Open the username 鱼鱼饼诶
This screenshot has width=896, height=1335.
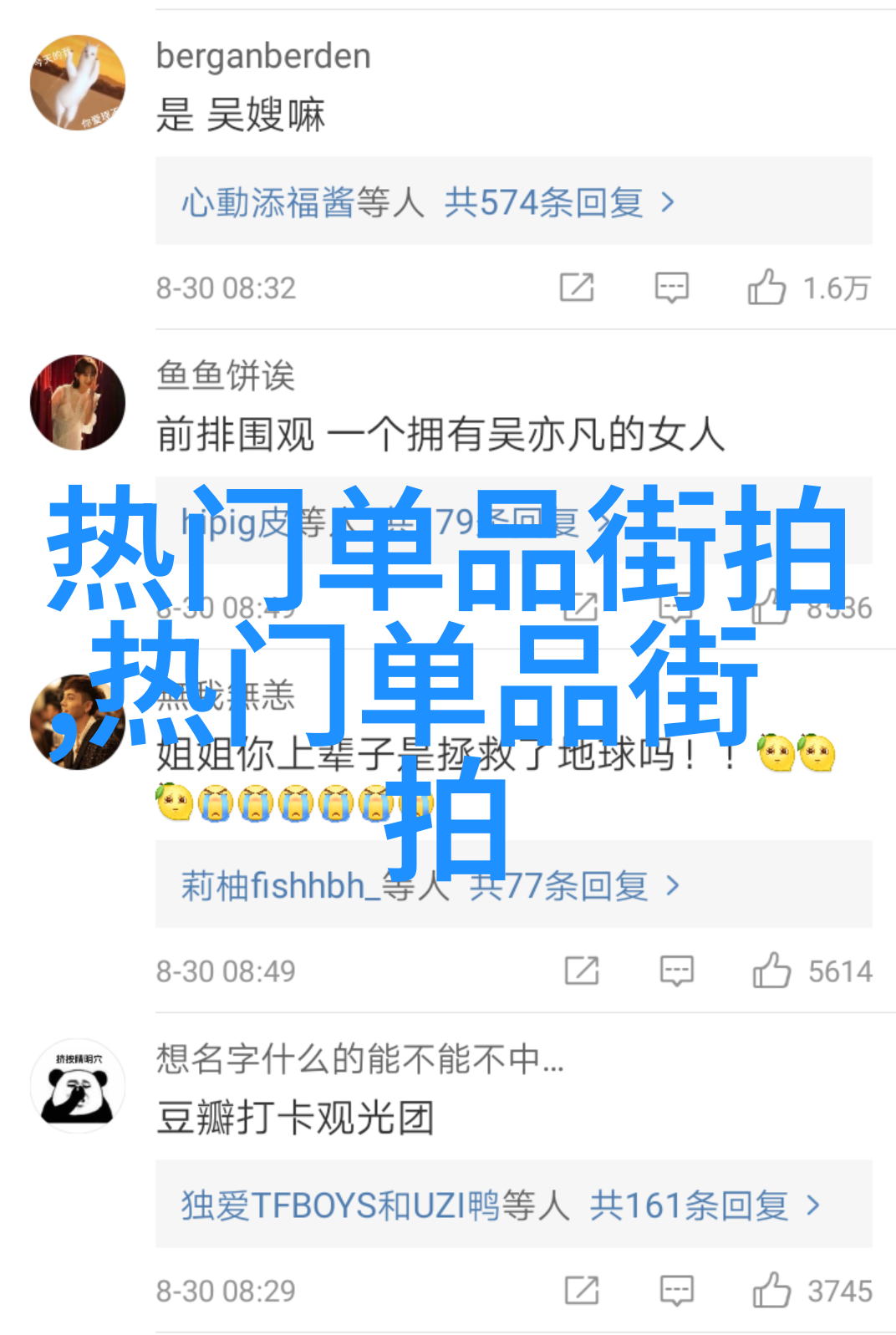coord(226,375)
